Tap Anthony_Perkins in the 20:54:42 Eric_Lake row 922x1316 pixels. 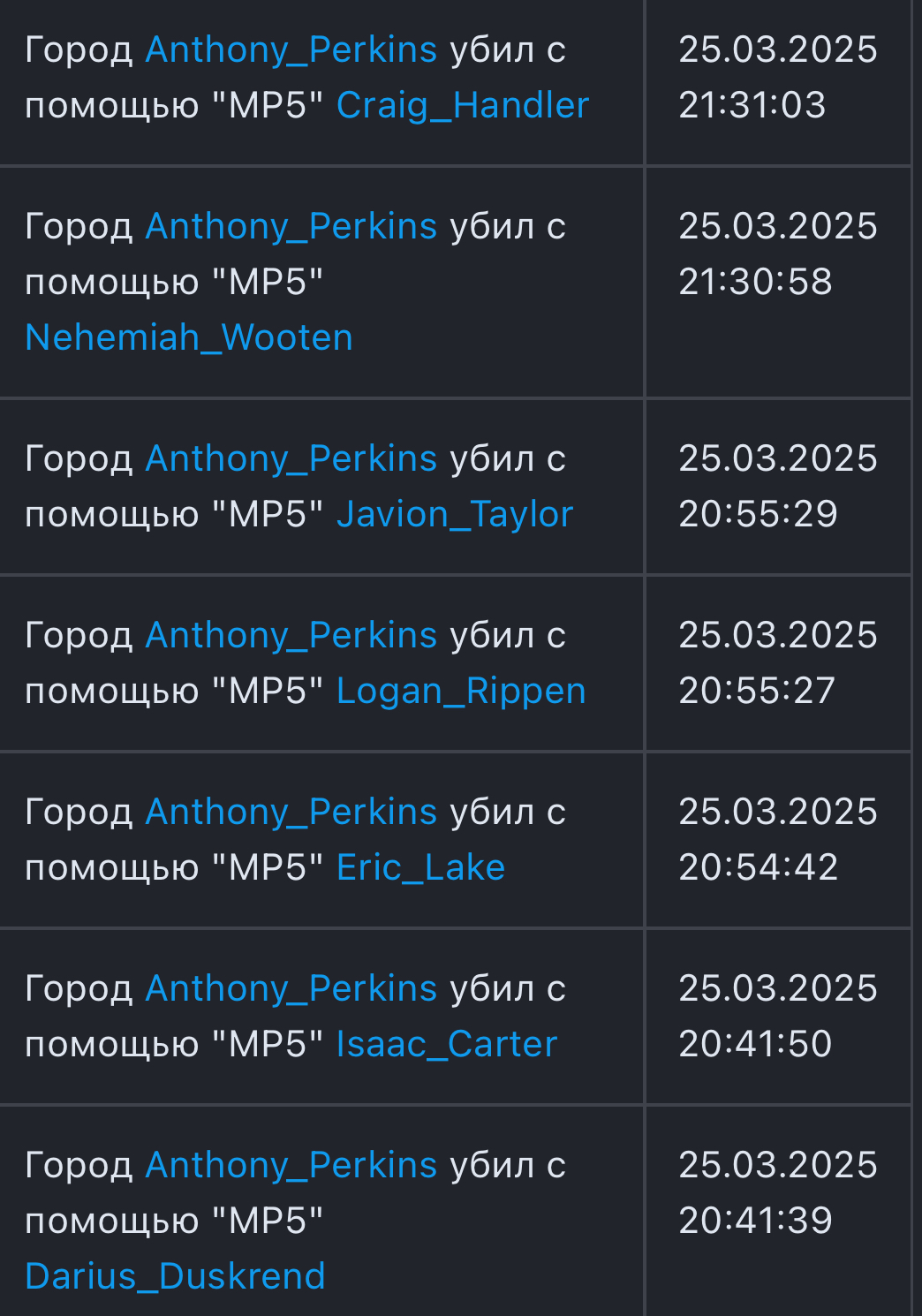tap(291, 813)
